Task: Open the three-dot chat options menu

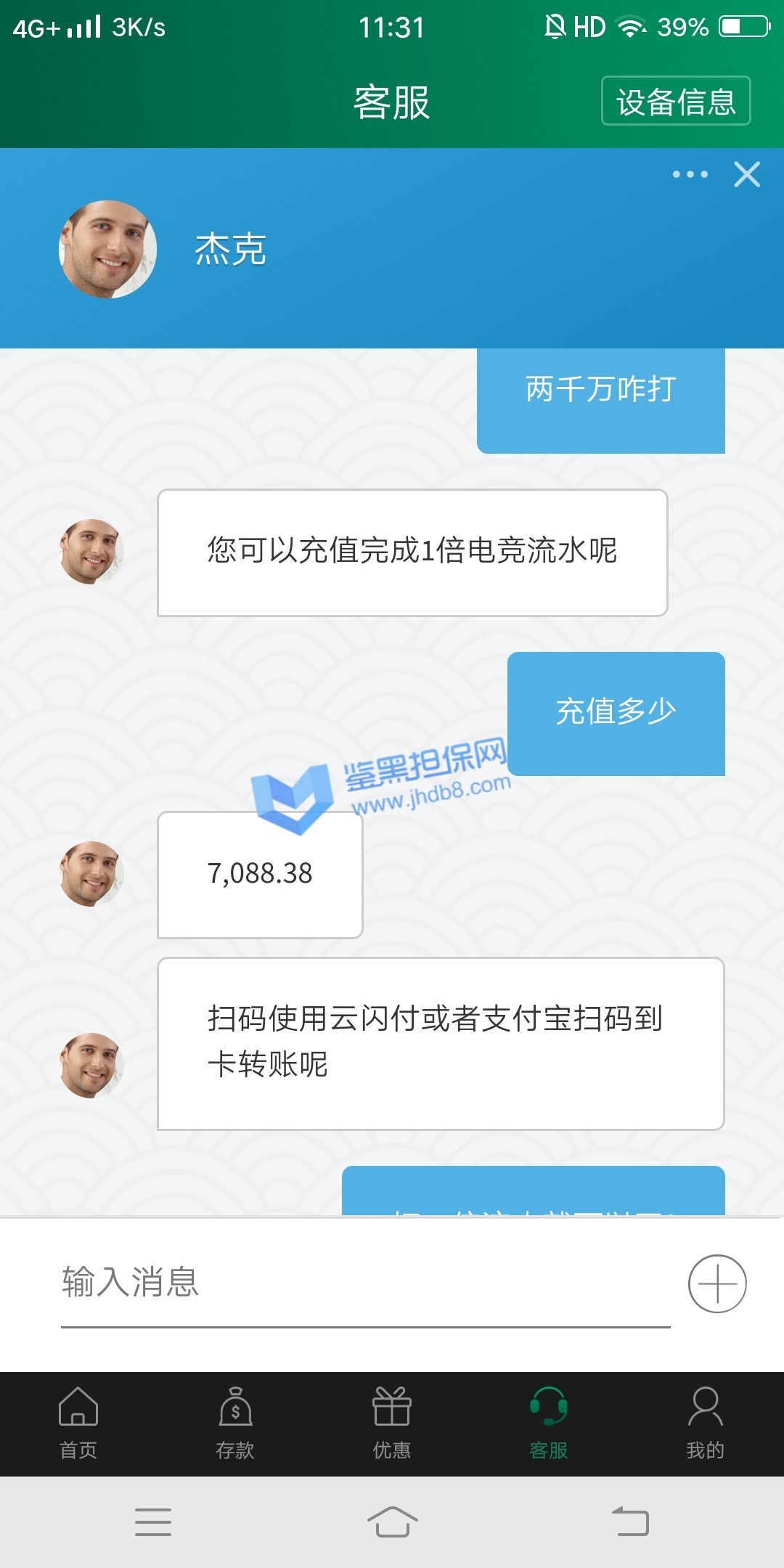Action: click(690, 174)
